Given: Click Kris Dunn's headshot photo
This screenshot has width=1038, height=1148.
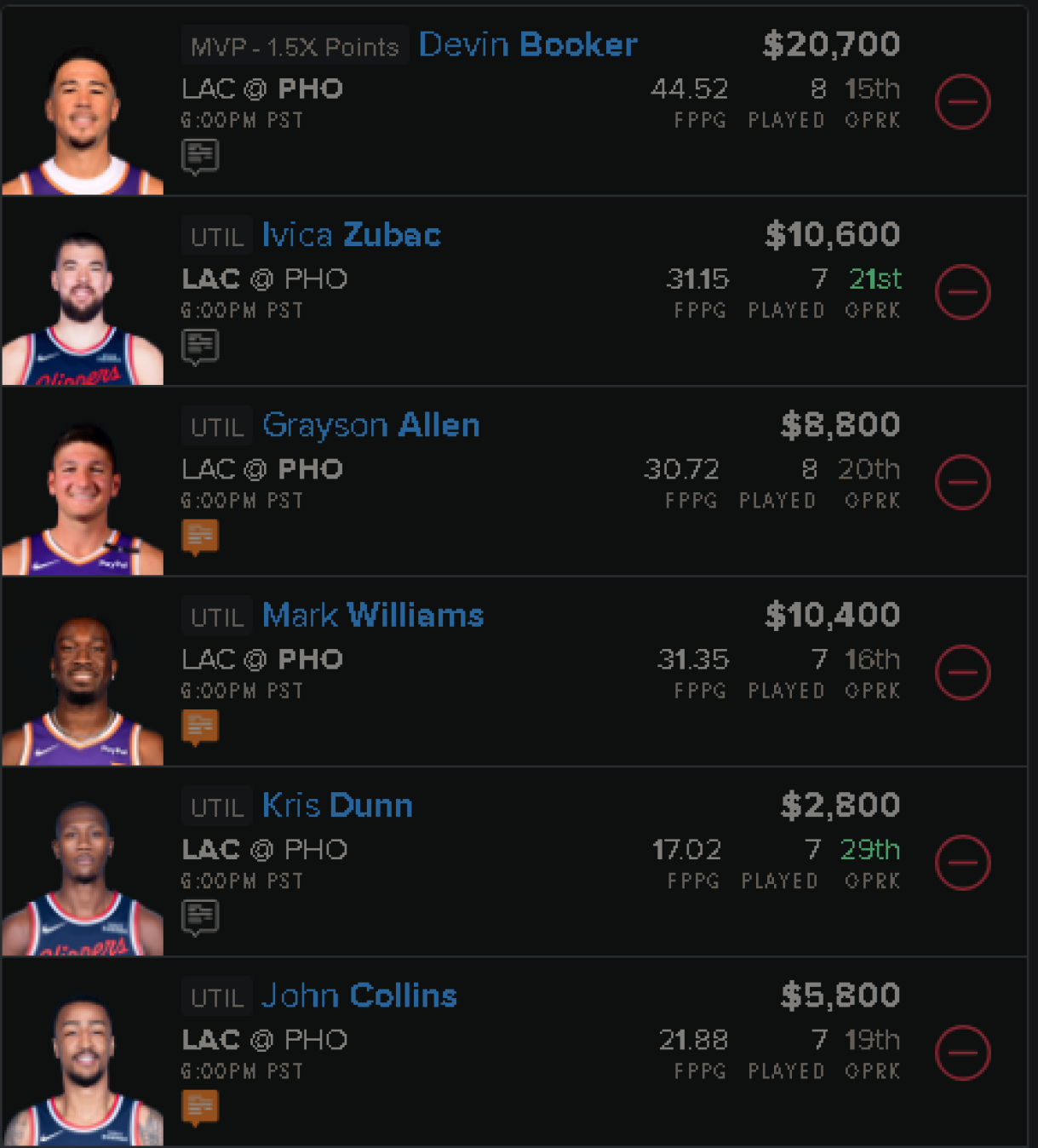Looking at the screenshot, I should click(82, 861).
